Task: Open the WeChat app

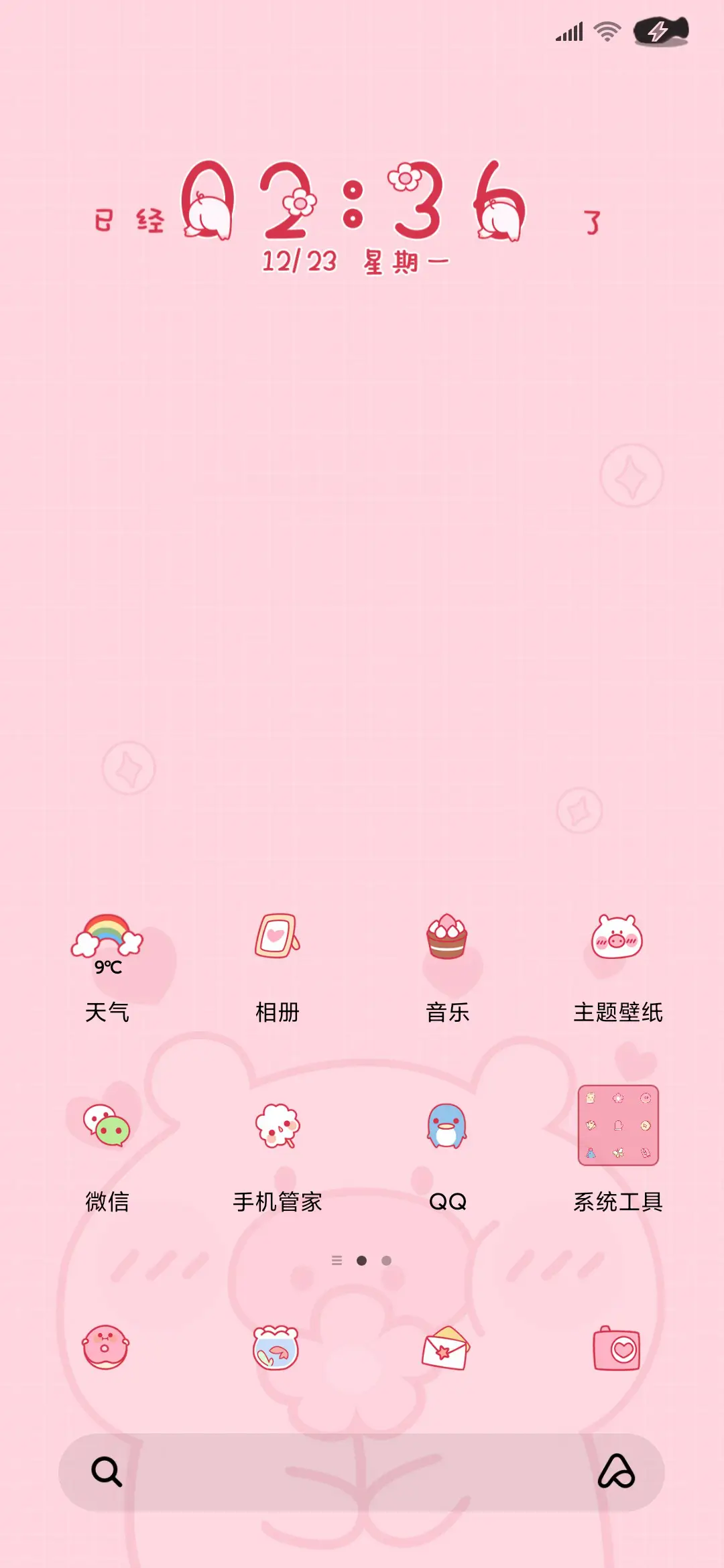Action: tap(107, 1128)
